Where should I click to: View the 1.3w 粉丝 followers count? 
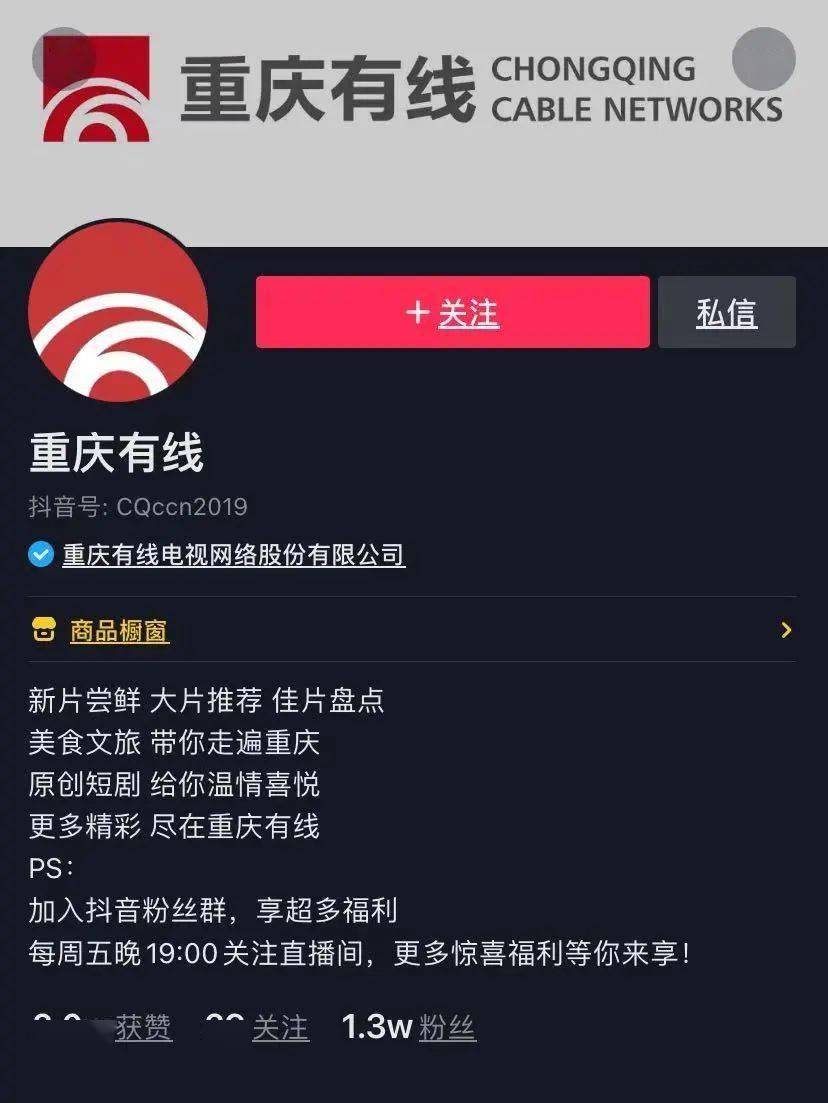pyautogui.click(x=407, y=1027)
